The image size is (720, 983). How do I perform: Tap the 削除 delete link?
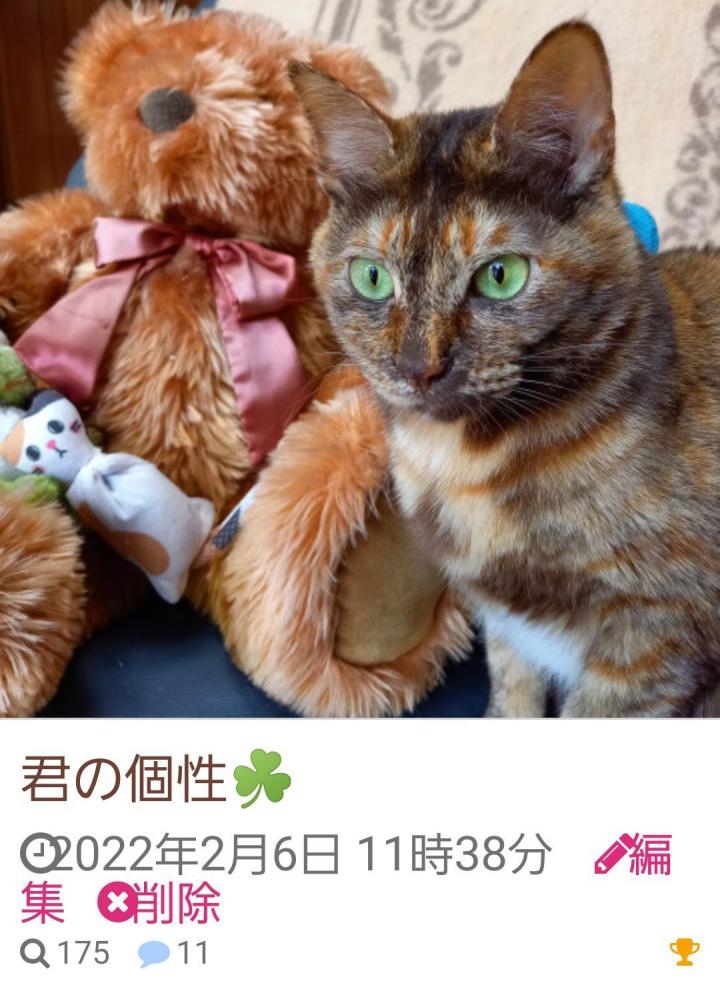click(x=160, y=904)
